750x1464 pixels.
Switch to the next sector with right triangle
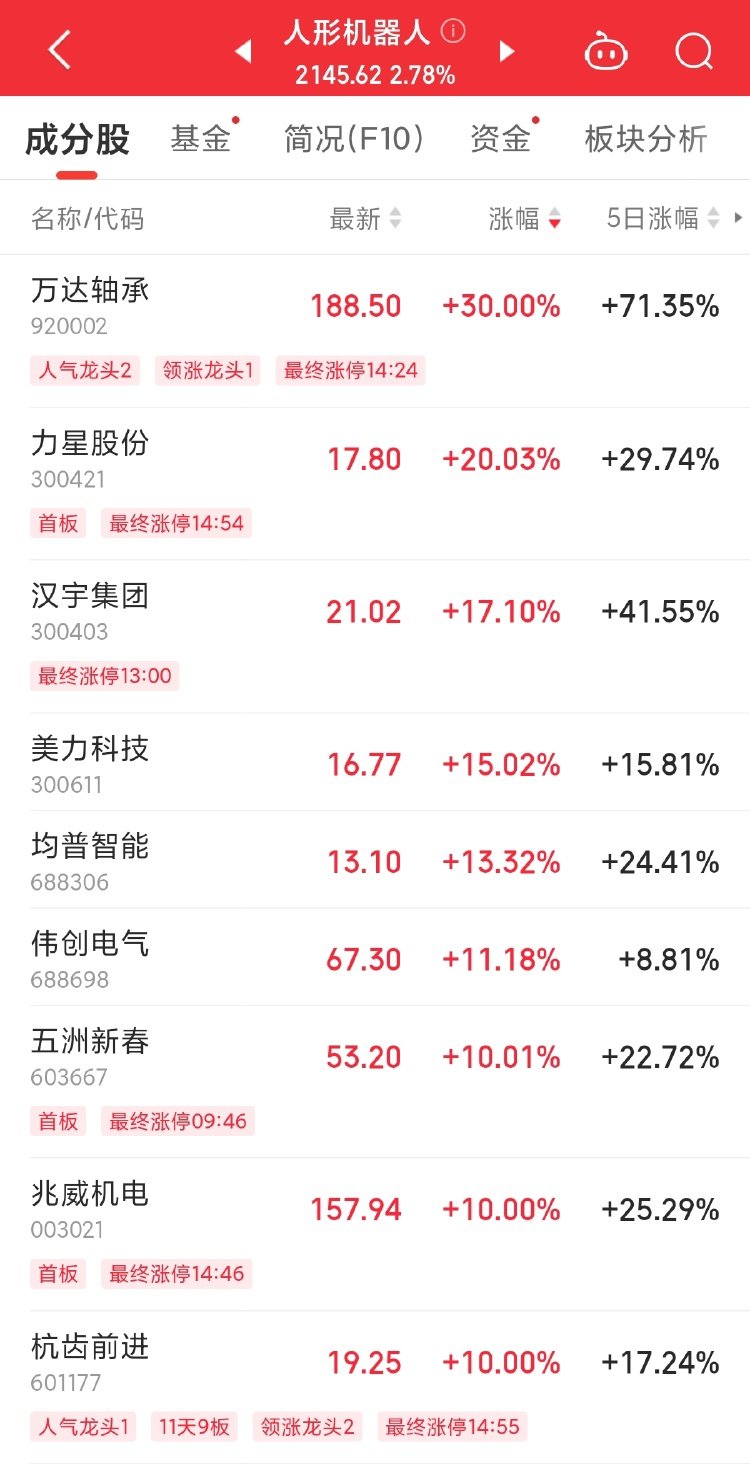click(507, 51)
